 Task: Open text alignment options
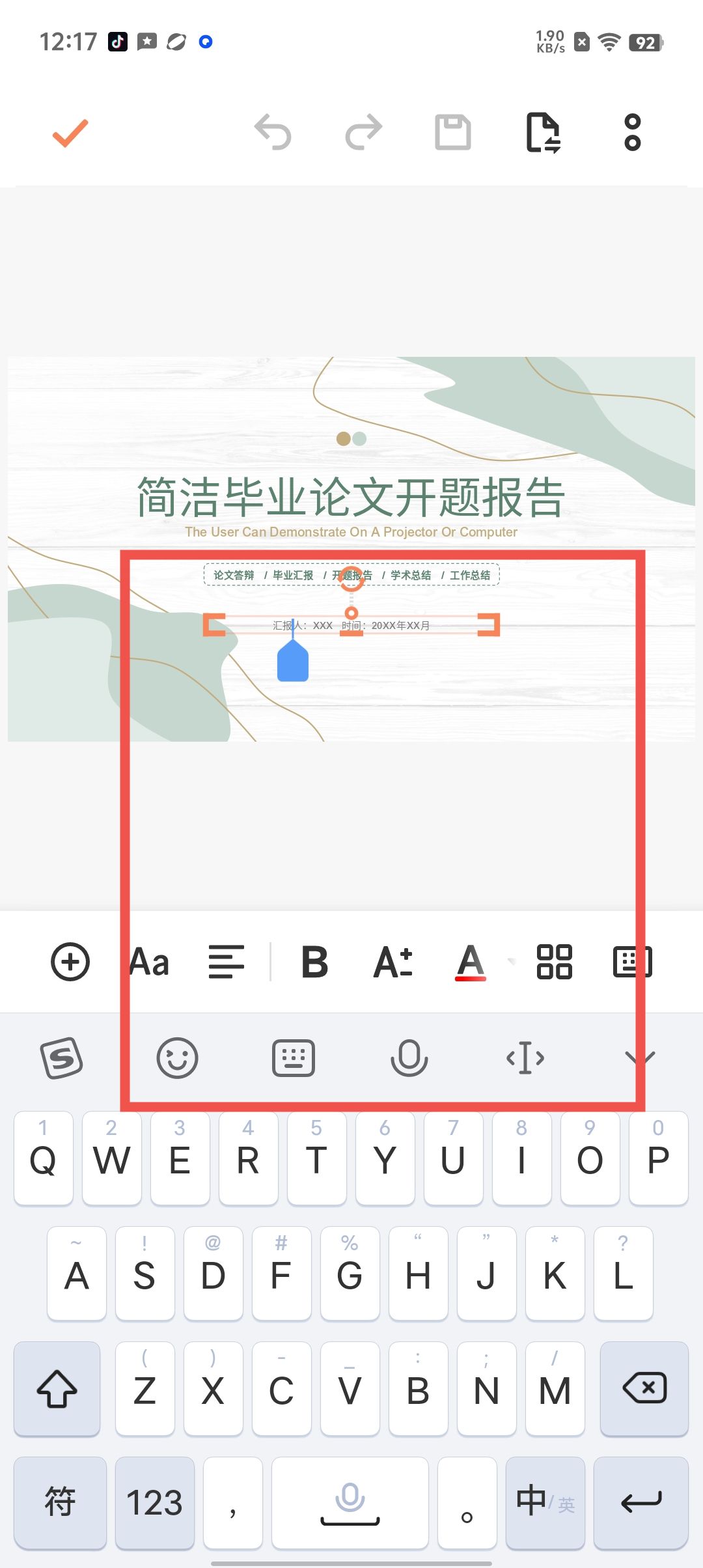[x=227, y=962]
